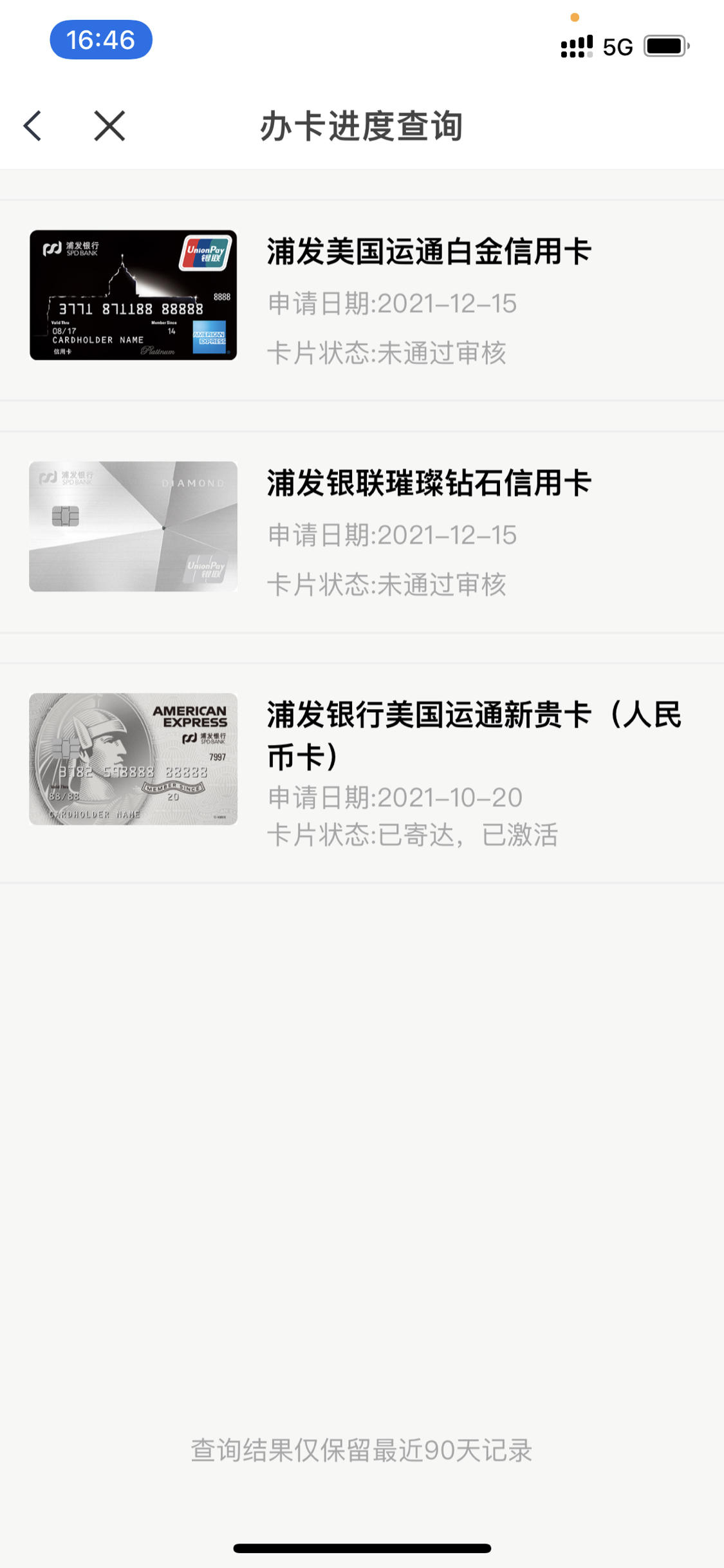724x1568 pixels.
Task: Open the 浦发银联璀璨钻石信用卡 application record
Action: (x=362, y=532)
